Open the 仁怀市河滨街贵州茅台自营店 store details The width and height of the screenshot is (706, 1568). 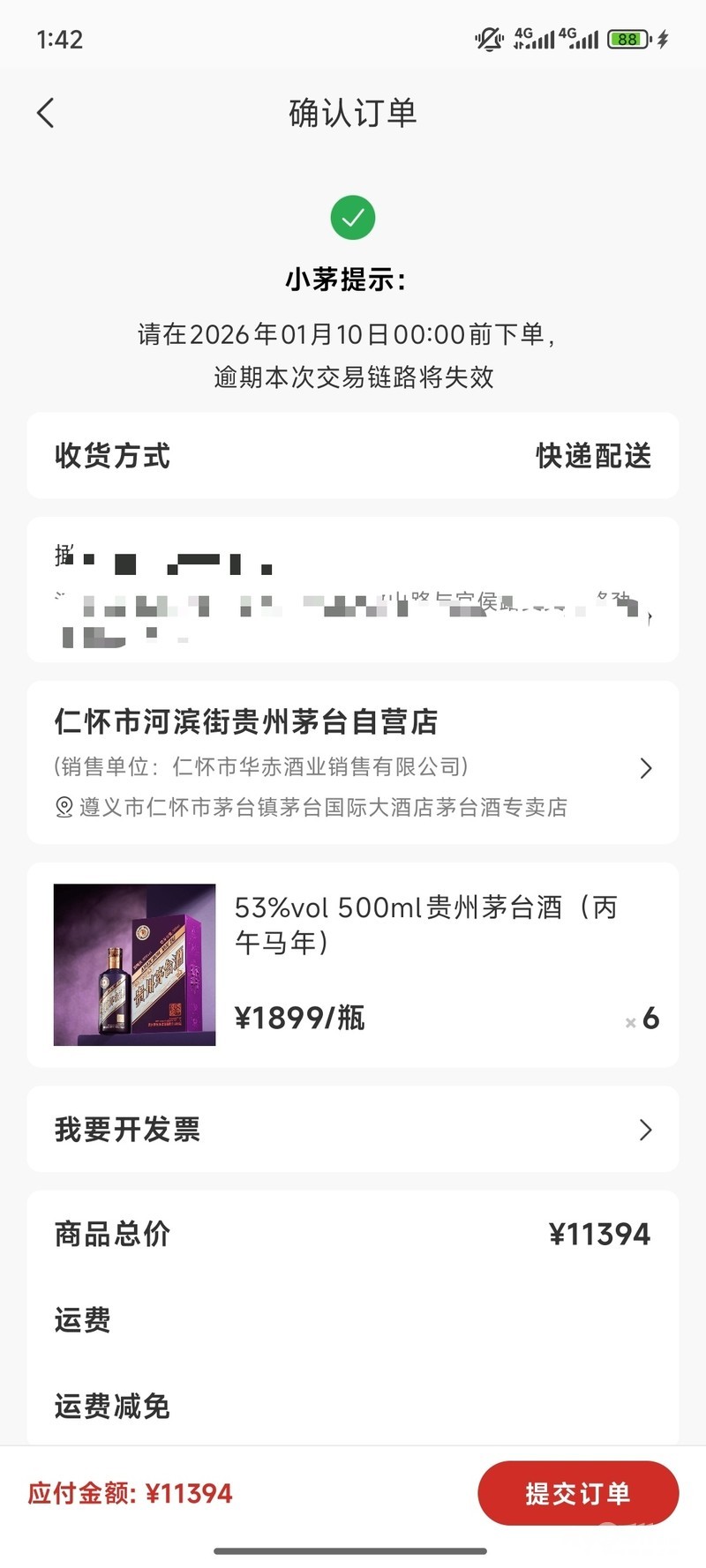[x=353, y=763]
